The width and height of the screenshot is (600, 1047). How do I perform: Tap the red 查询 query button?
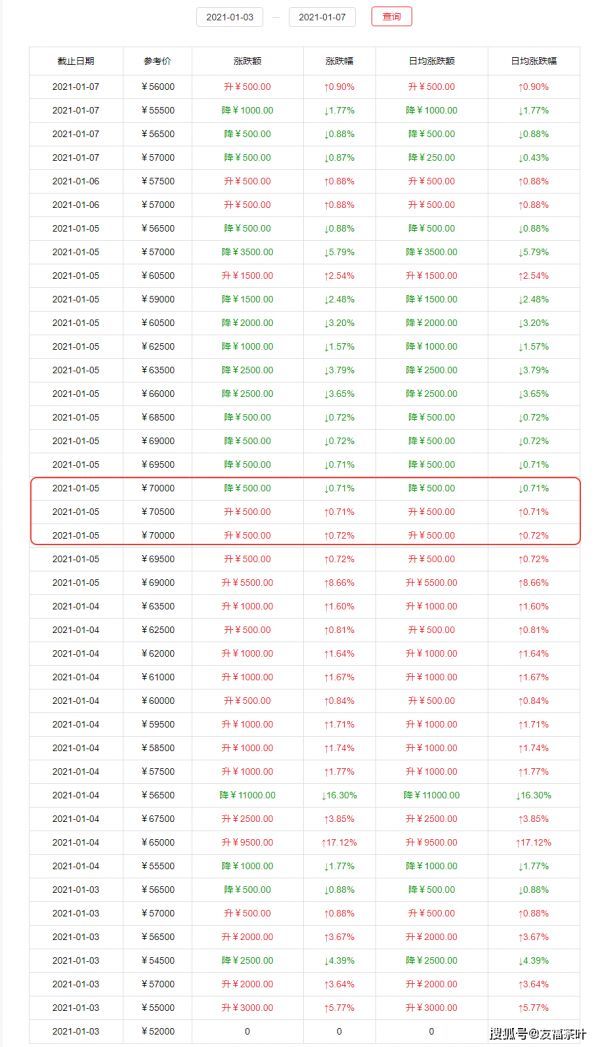tap(392, 17)
